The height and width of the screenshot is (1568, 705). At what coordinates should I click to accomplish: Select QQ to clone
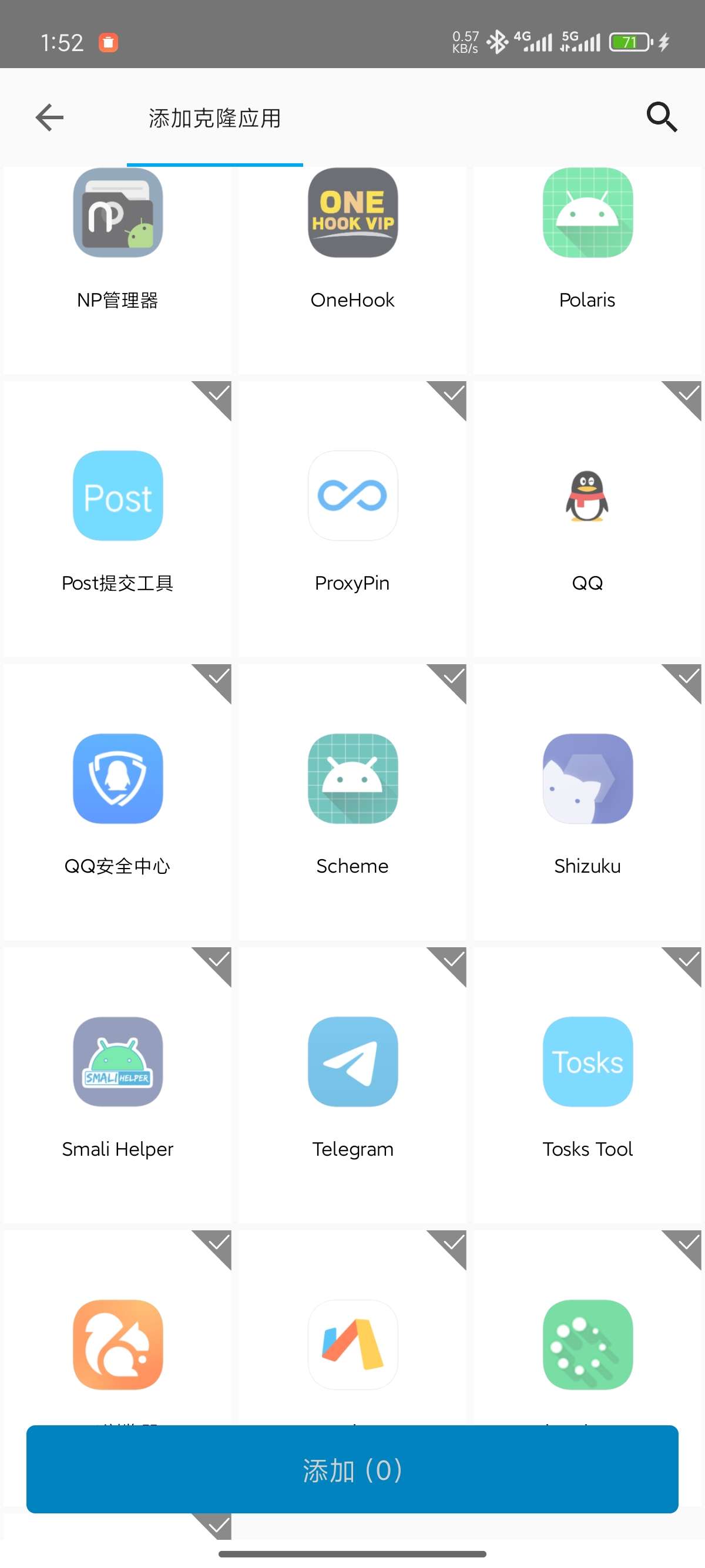tap(587, 519)
